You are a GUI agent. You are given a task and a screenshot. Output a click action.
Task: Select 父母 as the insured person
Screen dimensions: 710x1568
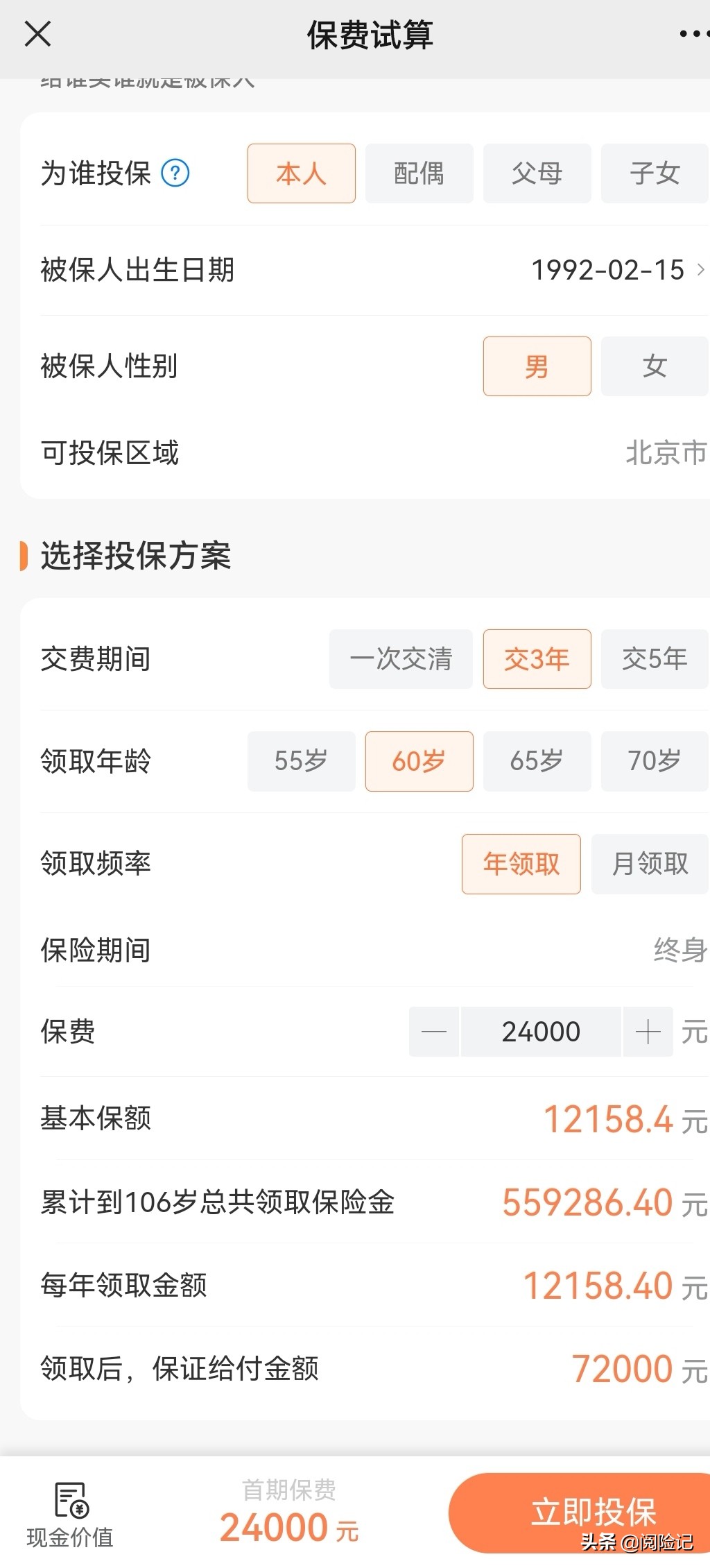[x=536, y=173]
